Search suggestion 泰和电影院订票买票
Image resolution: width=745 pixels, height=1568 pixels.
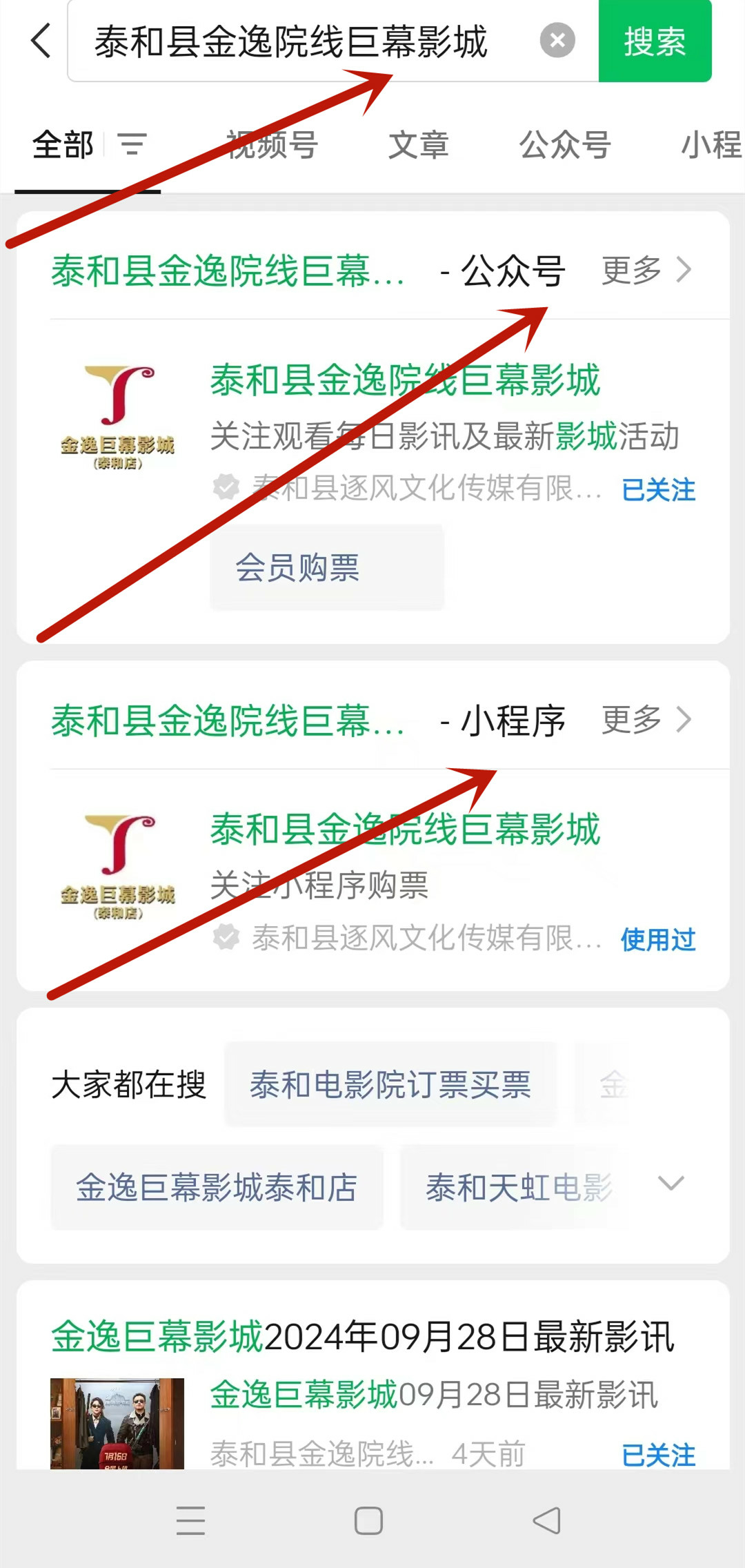pyautogui.click(x=390, y=1084)
